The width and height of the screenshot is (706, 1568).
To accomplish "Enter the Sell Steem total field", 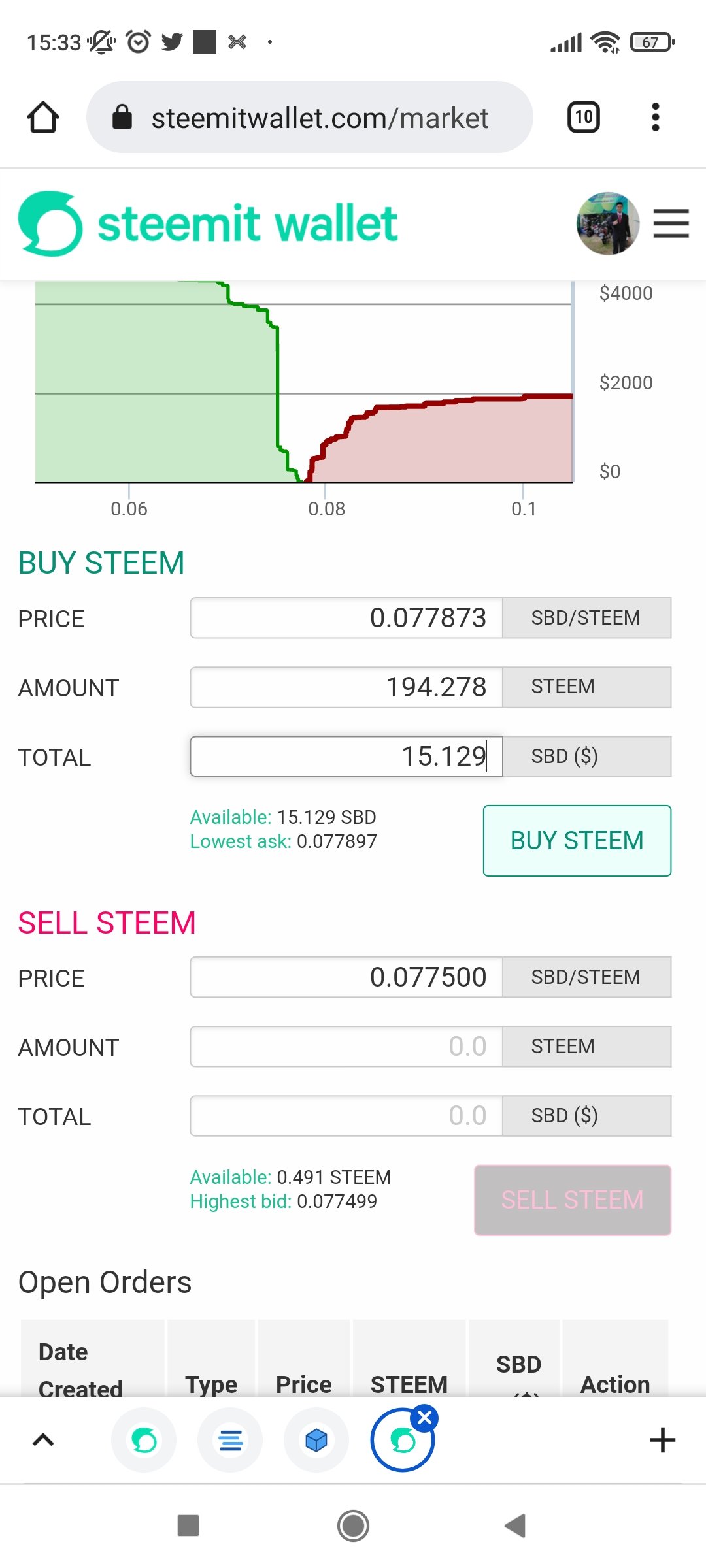I will click(x=346, y=1115).
